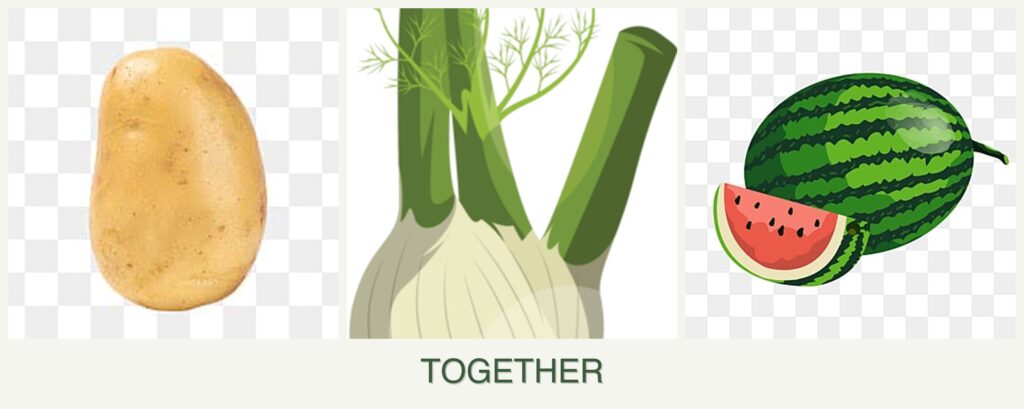Select the potato picture tile
1024x409 pixels.
pyautogui.click(x=175, y=175)
